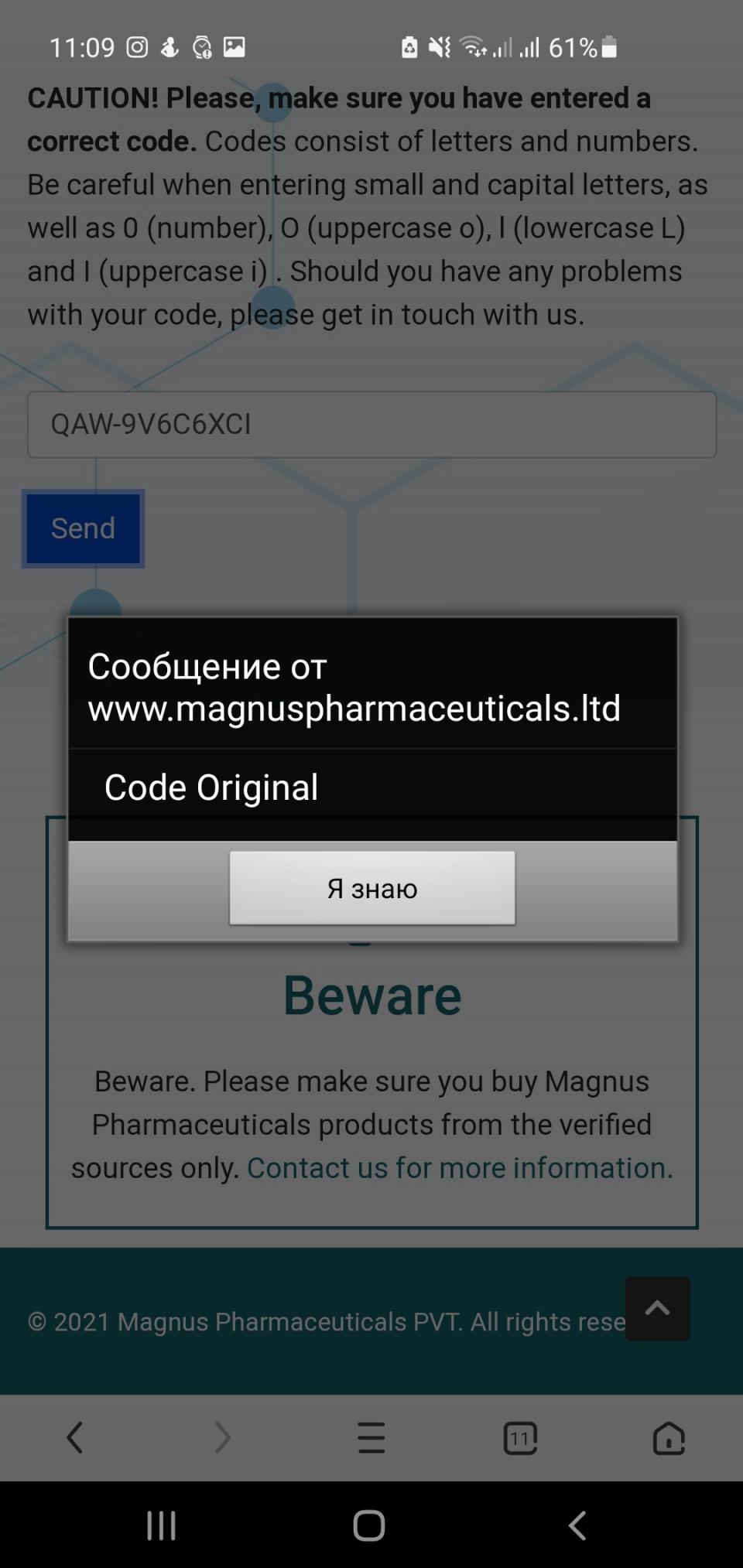This screenshot has width=743, height=1568.
Task: Dismiss the dialog with "Я знаю" button
Action: tap(371, 888)
